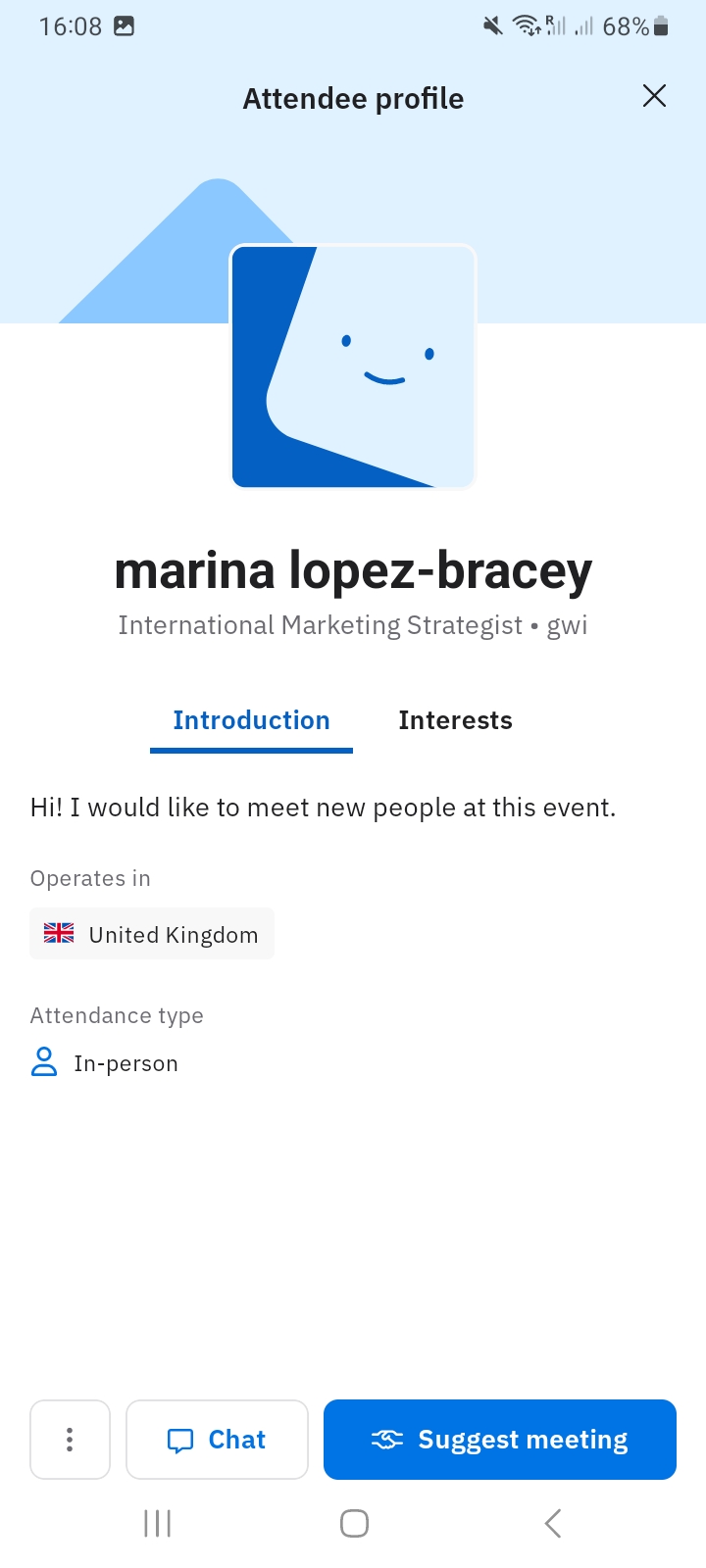706x1568 pixels.
Task: Close the attendee profile
Action: click(x=654, y=96)
